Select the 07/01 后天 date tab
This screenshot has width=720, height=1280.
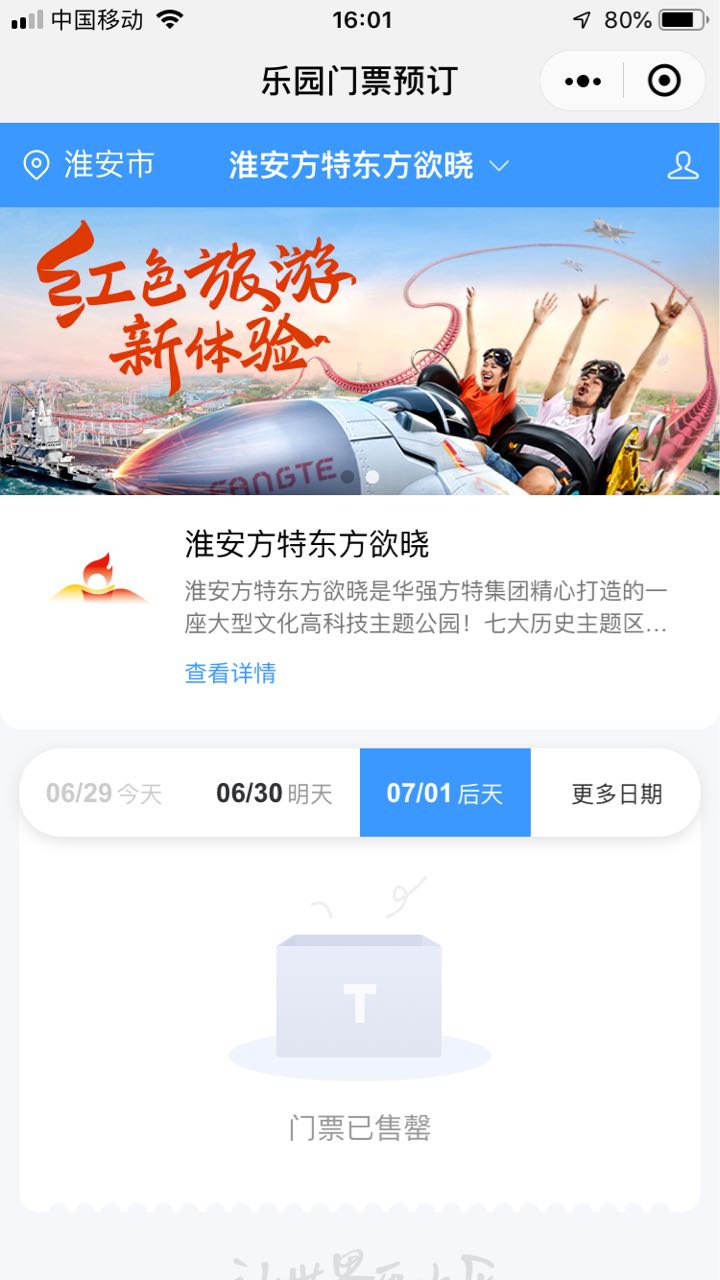[x=445, y=794]
